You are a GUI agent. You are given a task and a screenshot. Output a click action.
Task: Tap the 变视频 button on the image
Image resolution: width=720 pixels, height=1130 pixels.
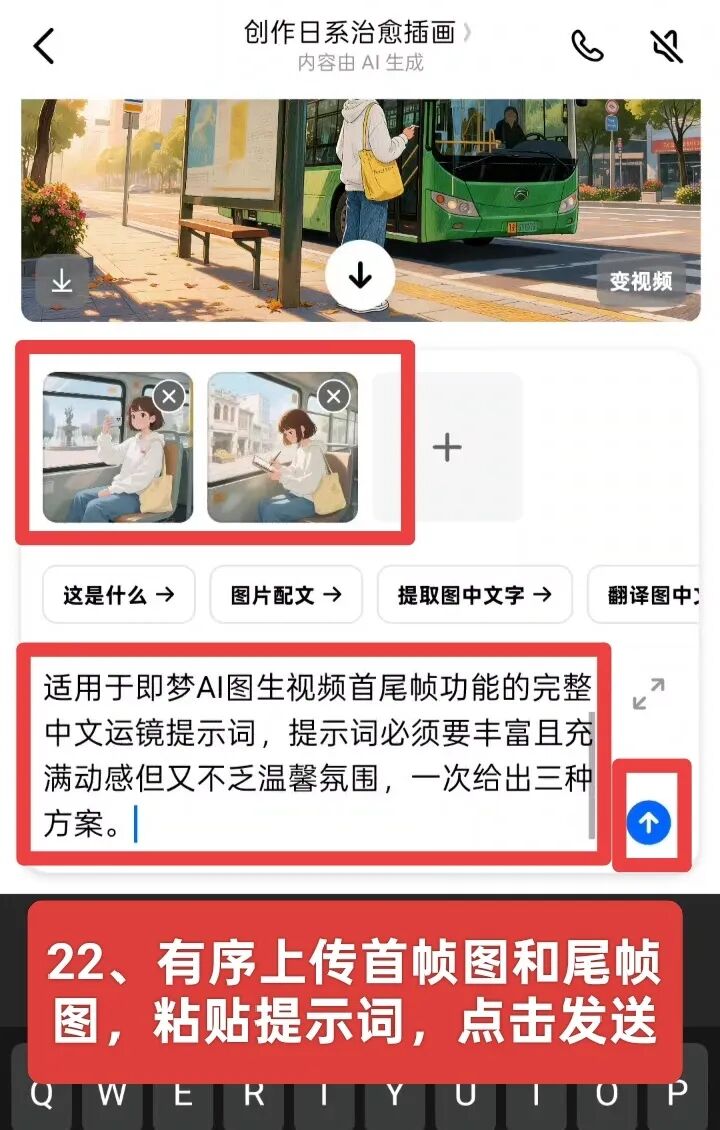tap(641, 282)
